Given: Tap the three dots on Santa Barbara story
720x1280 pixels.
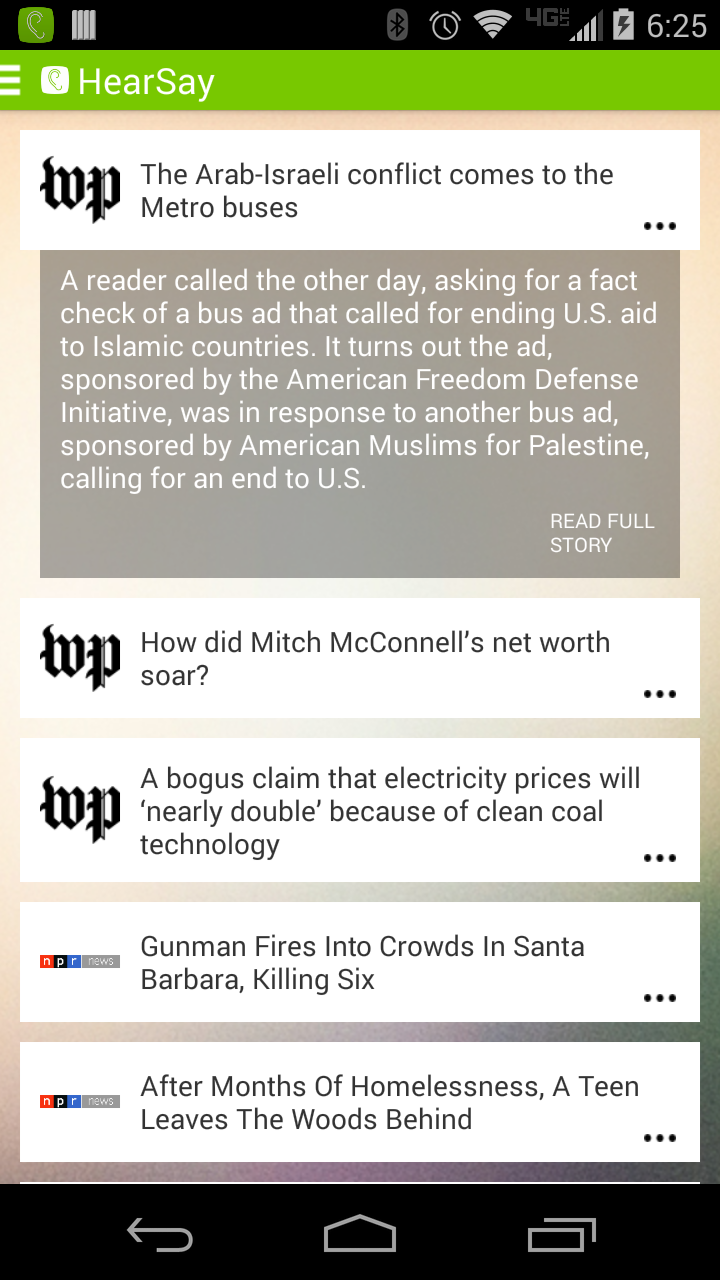Looking at the screenshot, I should (659, 998).
